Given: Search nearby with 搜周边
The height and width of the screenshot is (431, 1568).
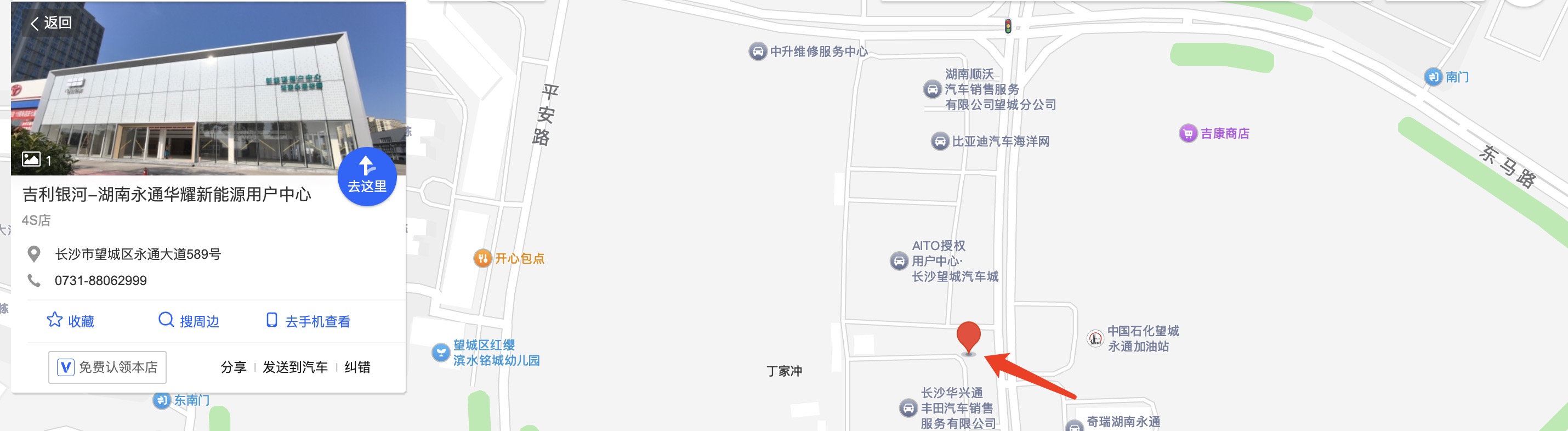Looking at the screenshot, I should point(189,321).
